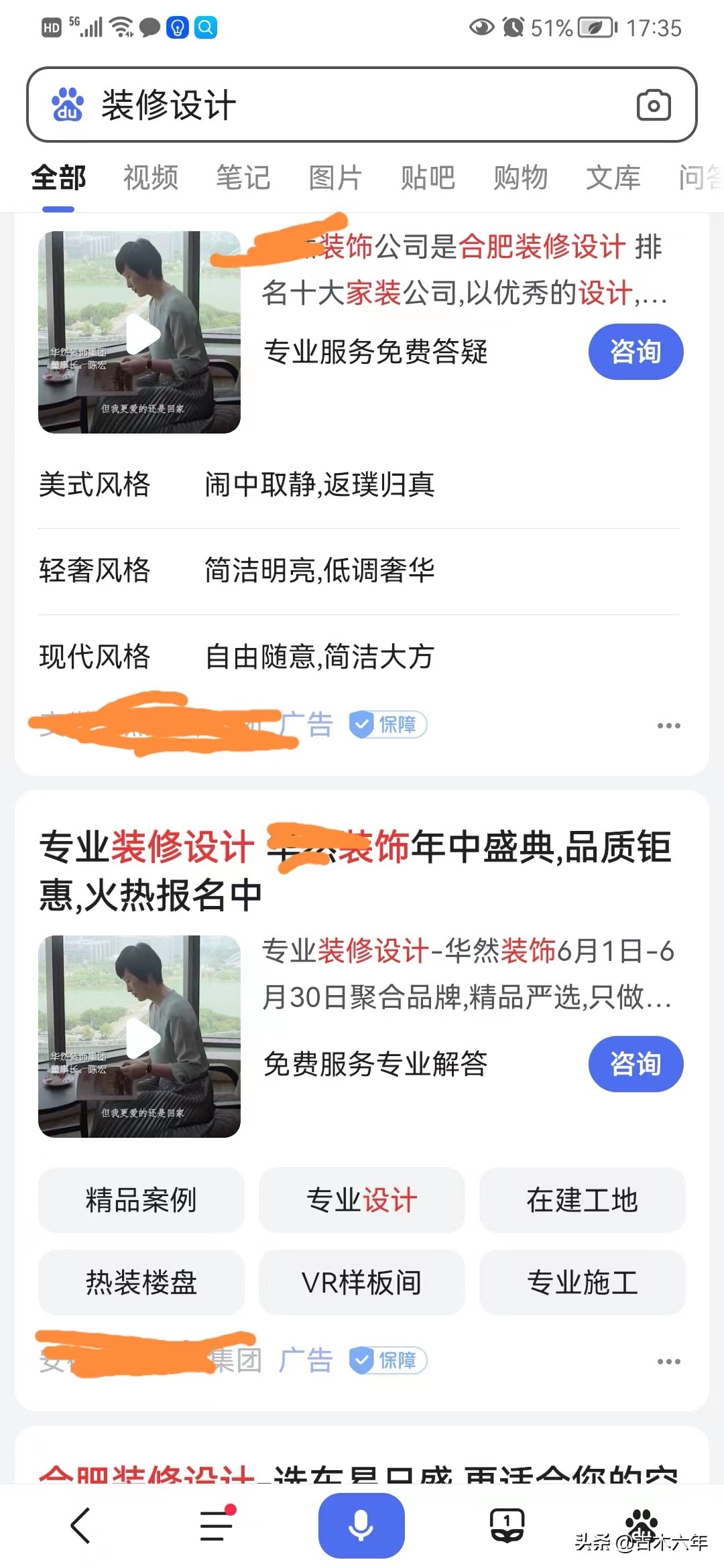The width and height of the screenshot is (724, 1568).
Task: Open the 精品案例 link
Action: (x=141, y=1200)
